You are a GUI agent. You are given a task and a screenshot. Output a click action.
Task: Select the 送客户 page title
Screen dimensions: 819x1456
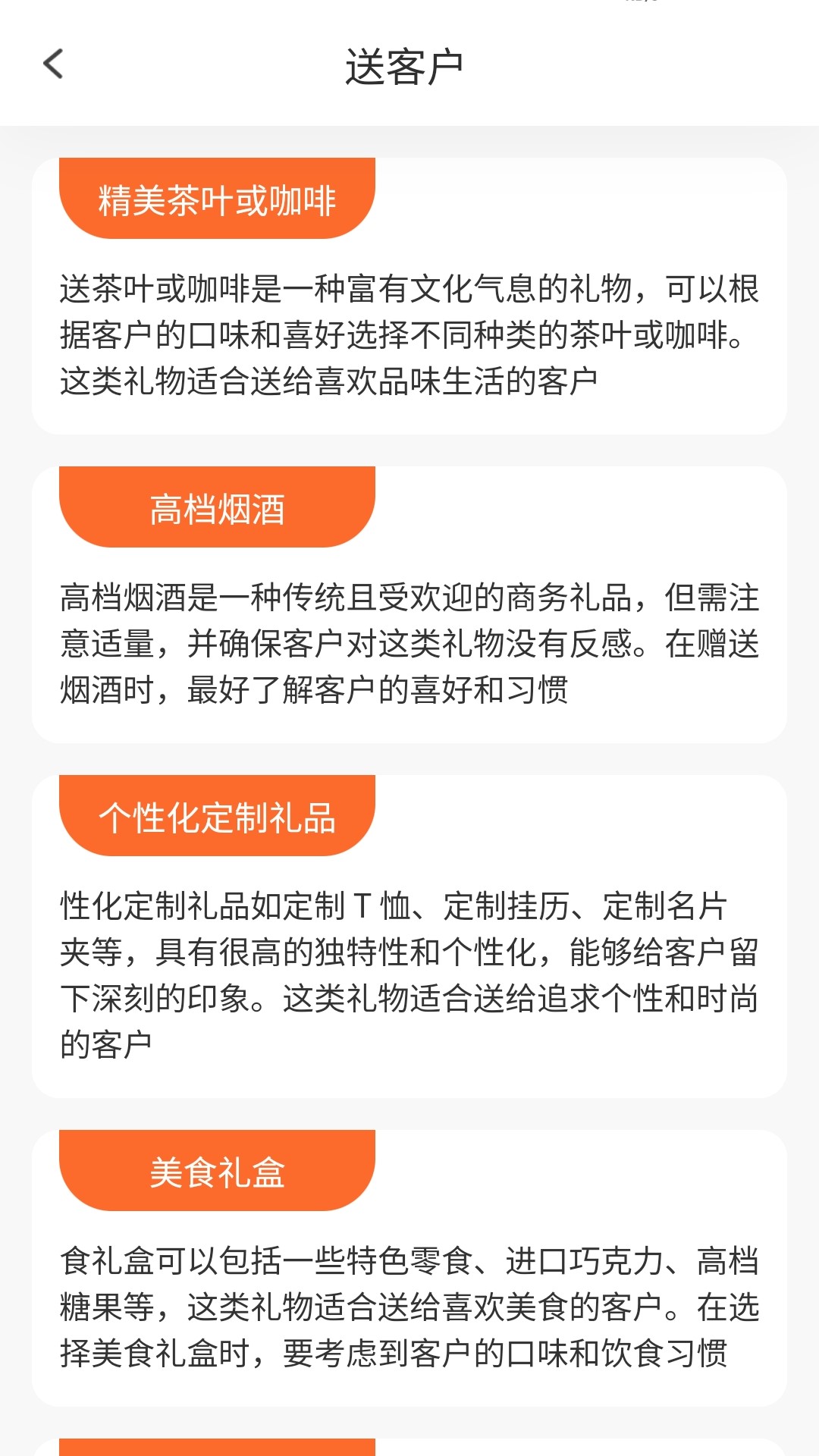(409, 67)
